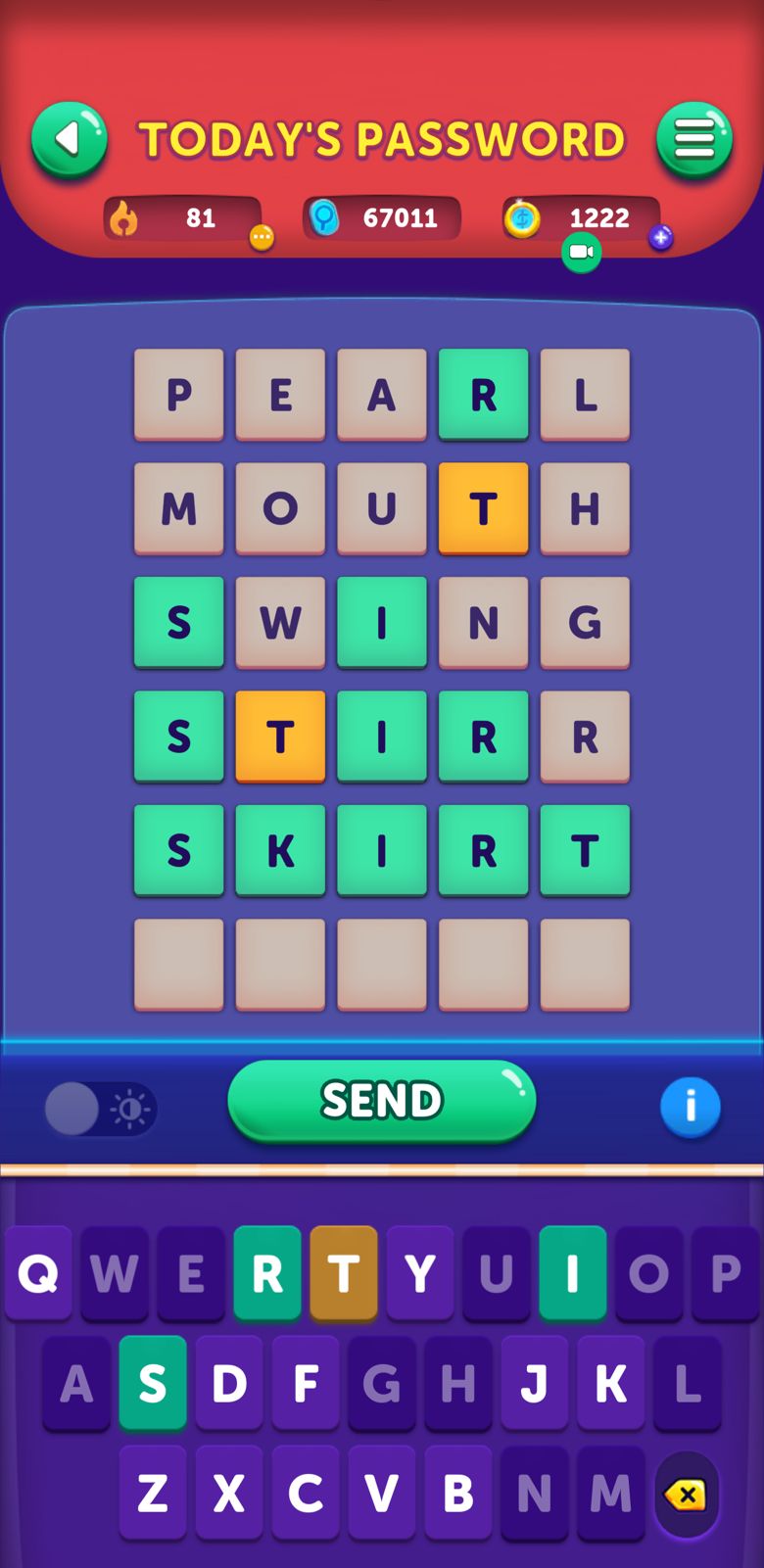
Task: Type the letter Q on the keyboard
Action: pos(38,1273)
